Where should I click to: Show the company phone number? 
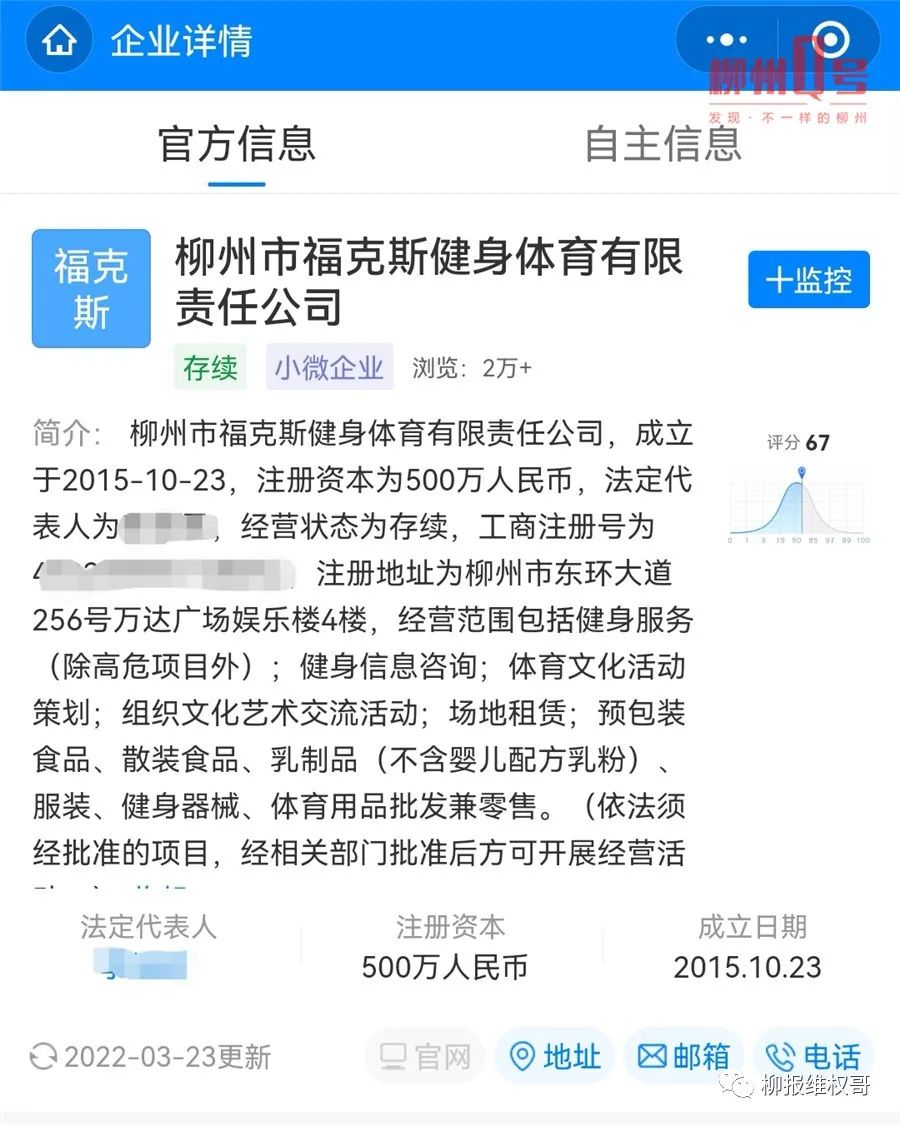812,1056
